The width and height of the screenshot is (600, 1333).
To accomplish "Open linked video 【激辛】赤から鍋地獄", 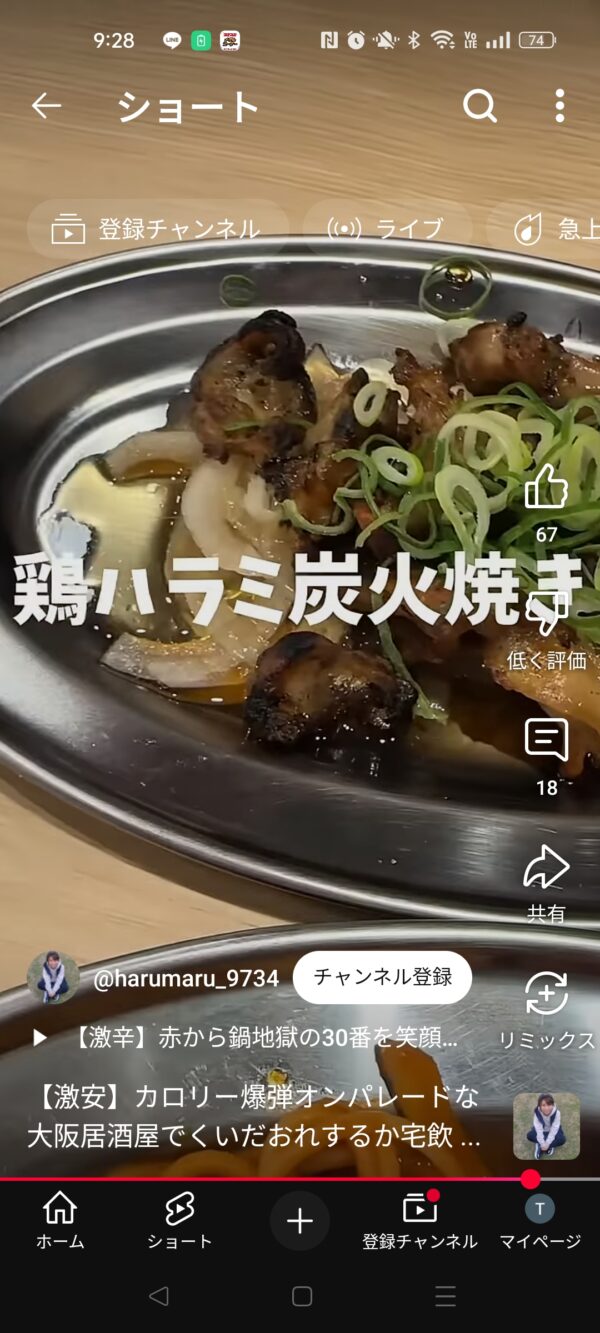I will (250, 1037).
